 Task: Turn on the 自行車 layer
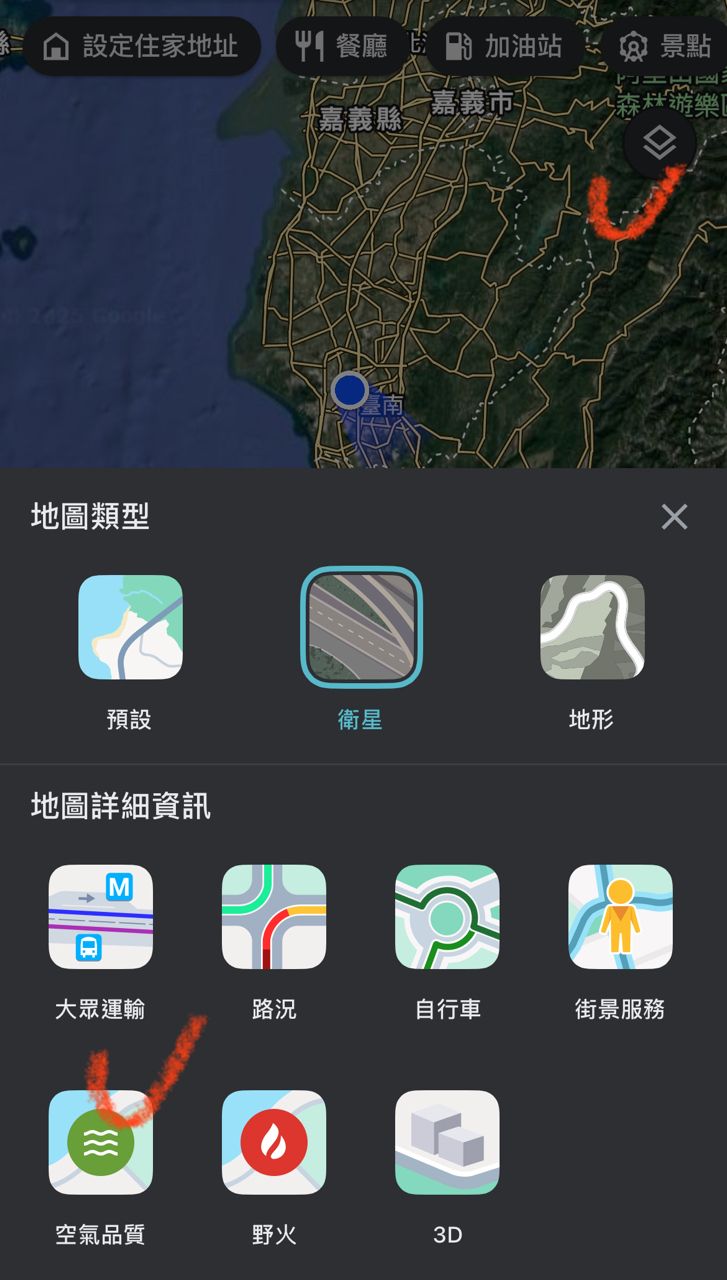point(447,917)
